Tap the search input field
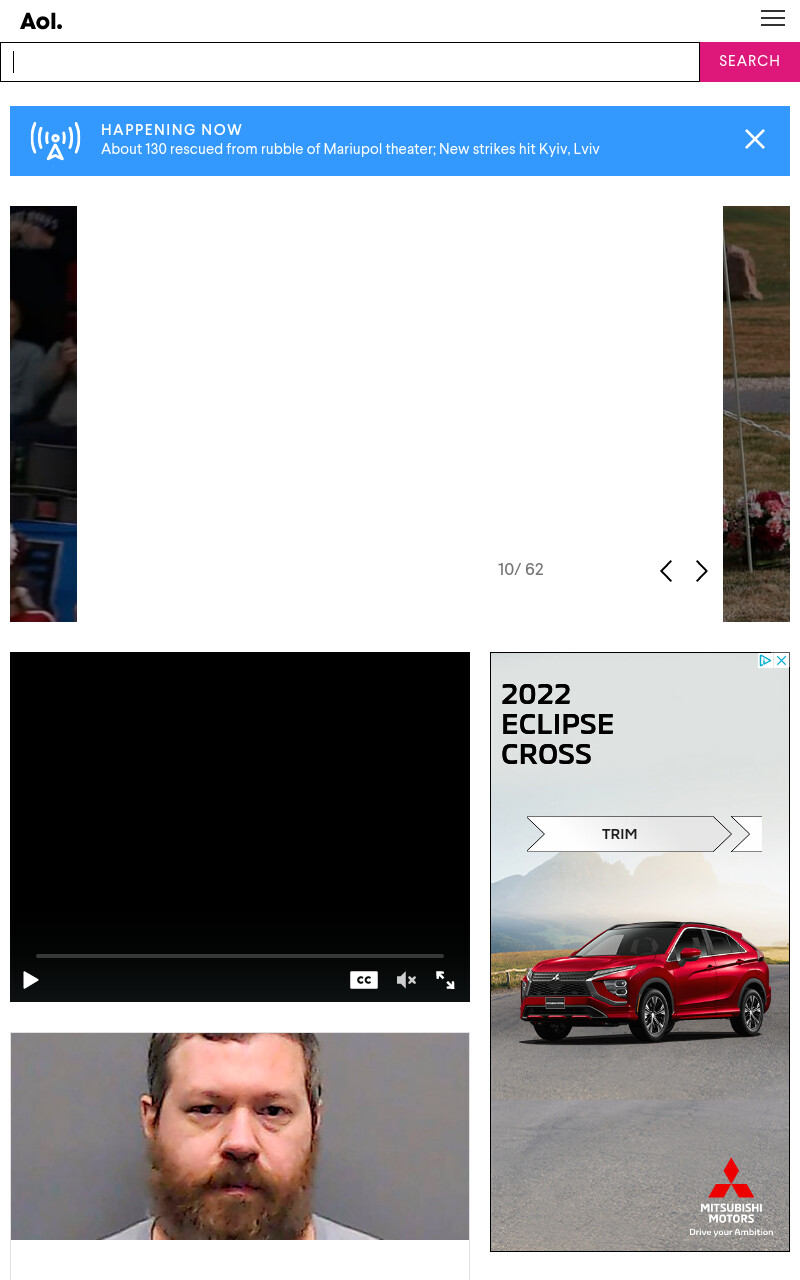Viewport: 800px width, 1280px height. tap(350, 62)
